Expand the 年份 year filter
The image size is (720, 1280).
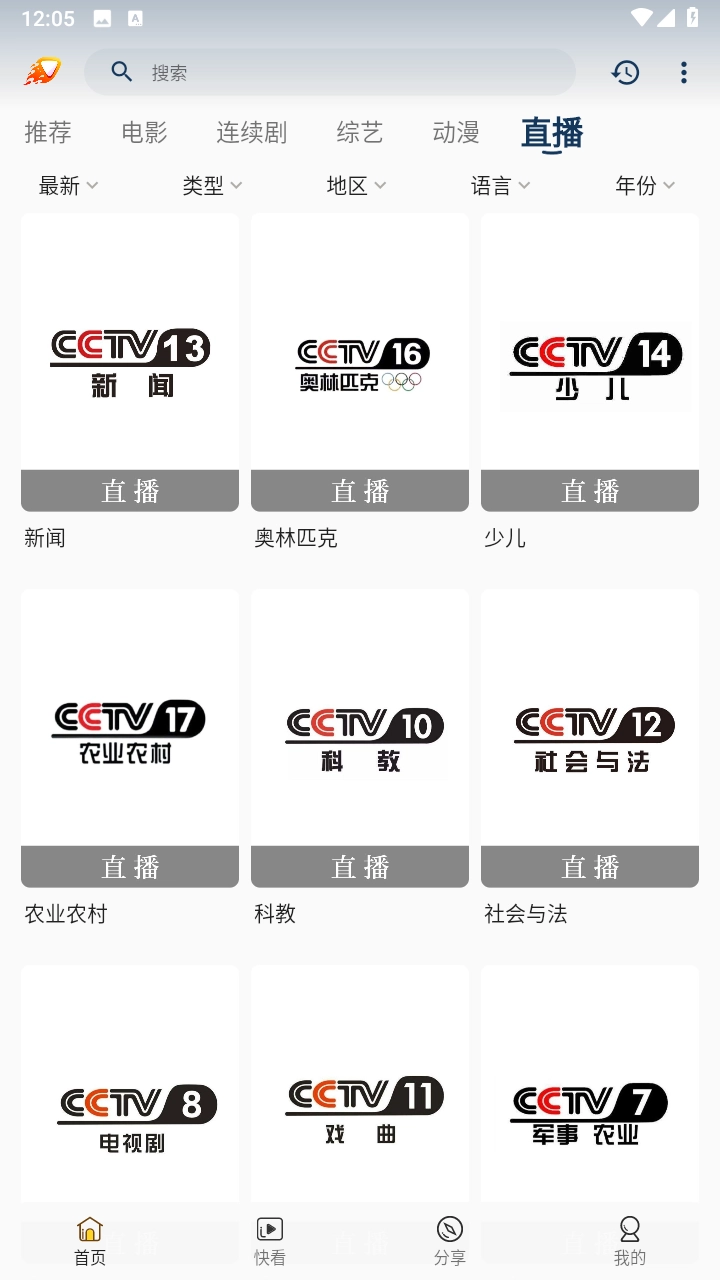(x=644, y=185)
